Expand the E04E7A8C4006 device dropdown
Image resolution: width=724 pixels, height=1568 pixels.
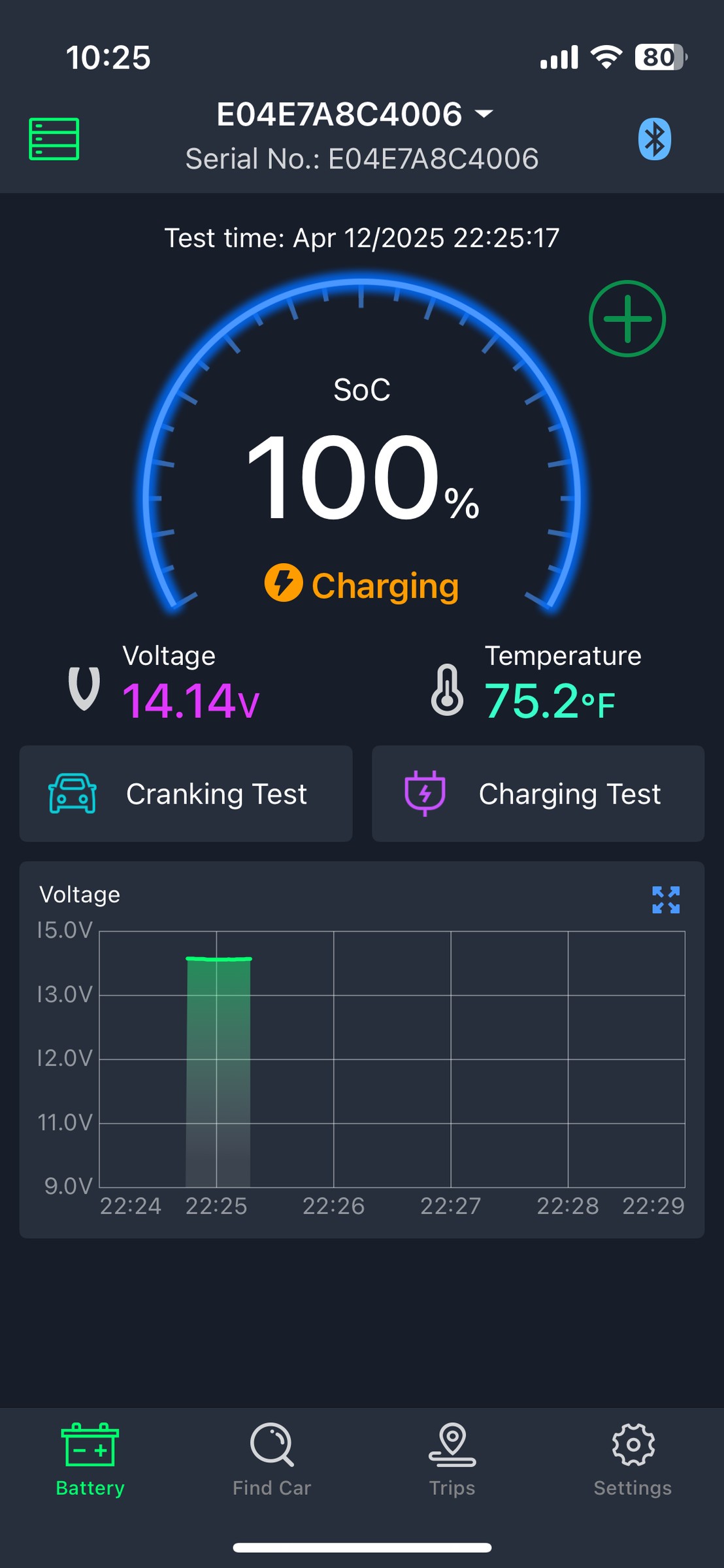[355, 114]
